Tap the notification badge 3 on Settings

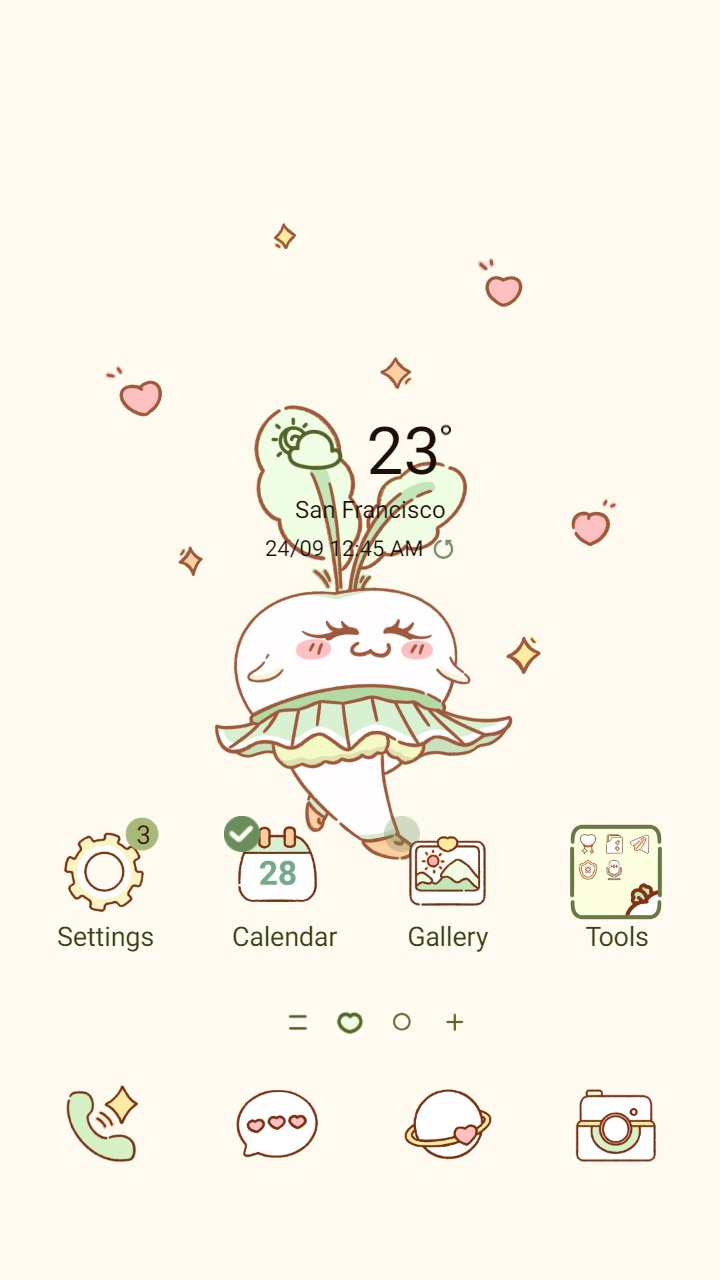(142, 834)
